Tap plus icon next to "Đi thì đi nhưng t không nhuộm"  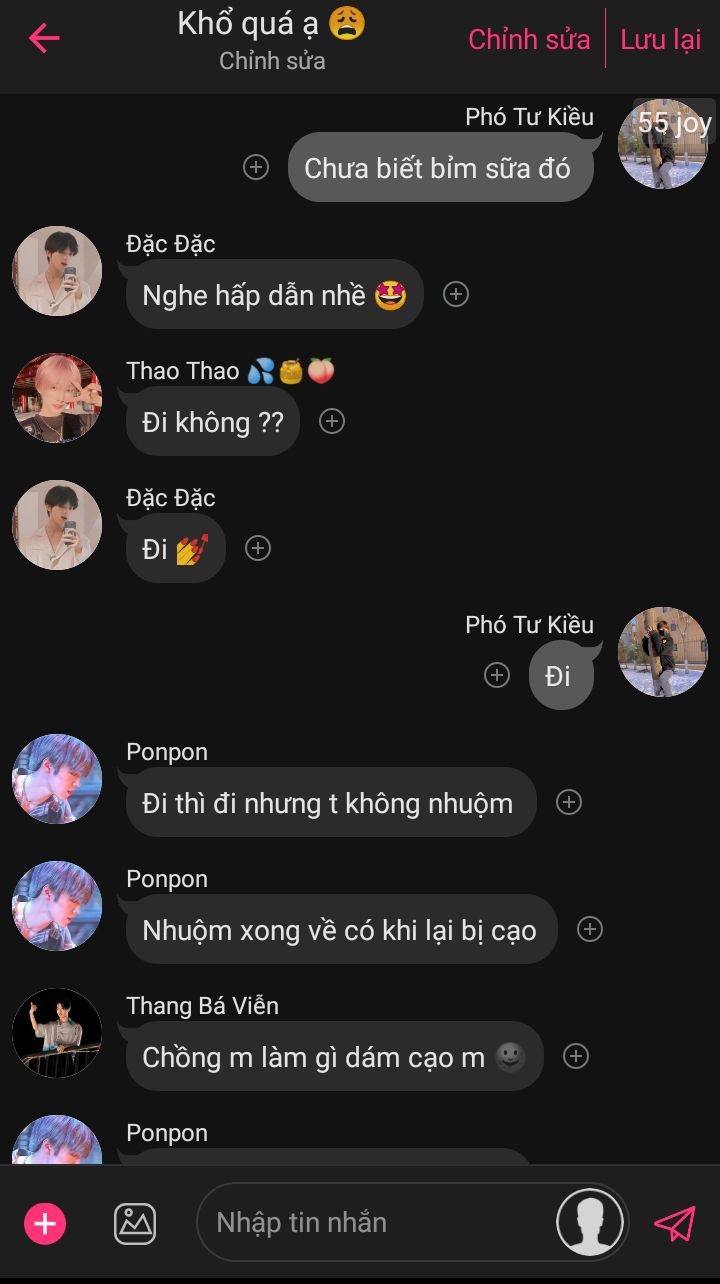[x=569, y=802]
